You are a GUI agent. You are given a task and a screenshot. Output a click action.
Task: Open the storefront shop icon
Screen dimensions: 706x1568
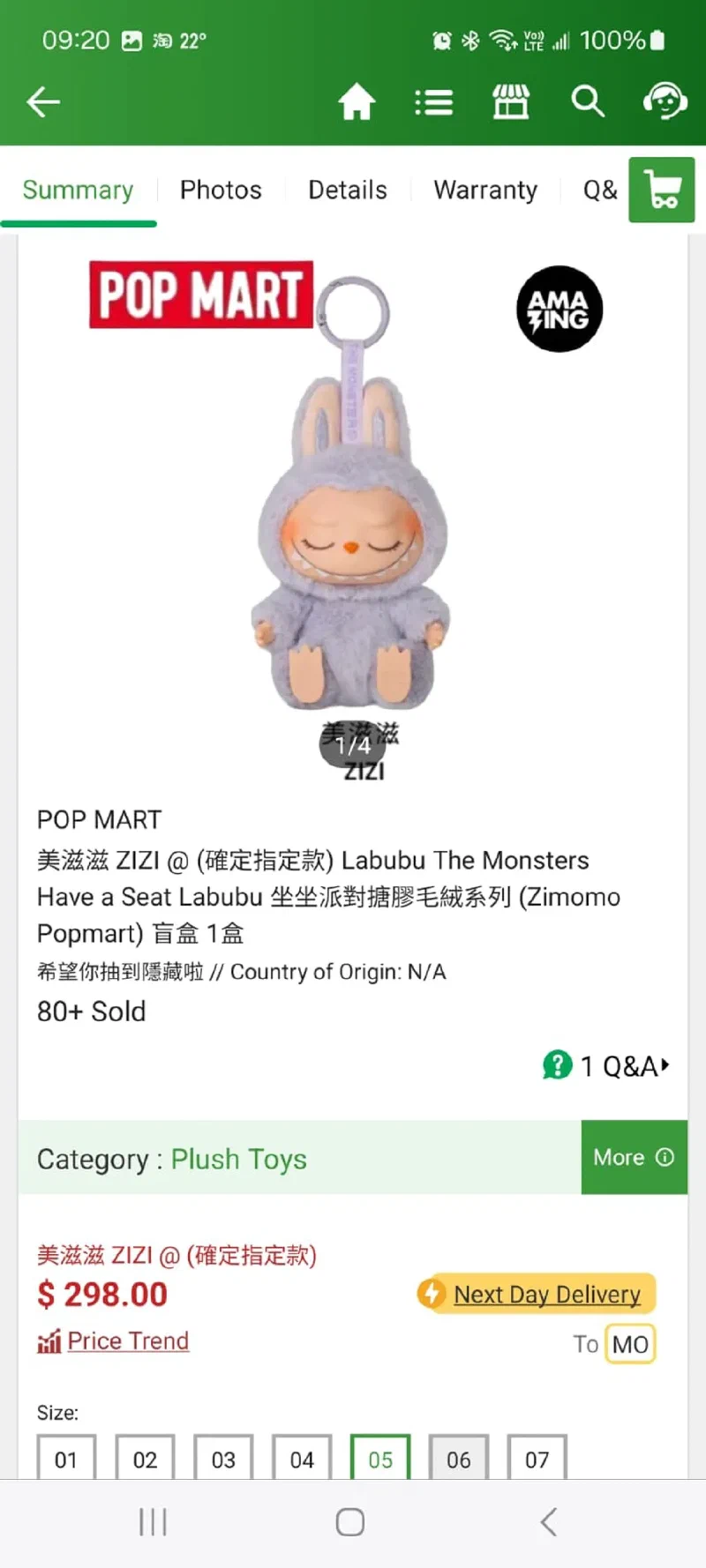click(x=510, y=101)
